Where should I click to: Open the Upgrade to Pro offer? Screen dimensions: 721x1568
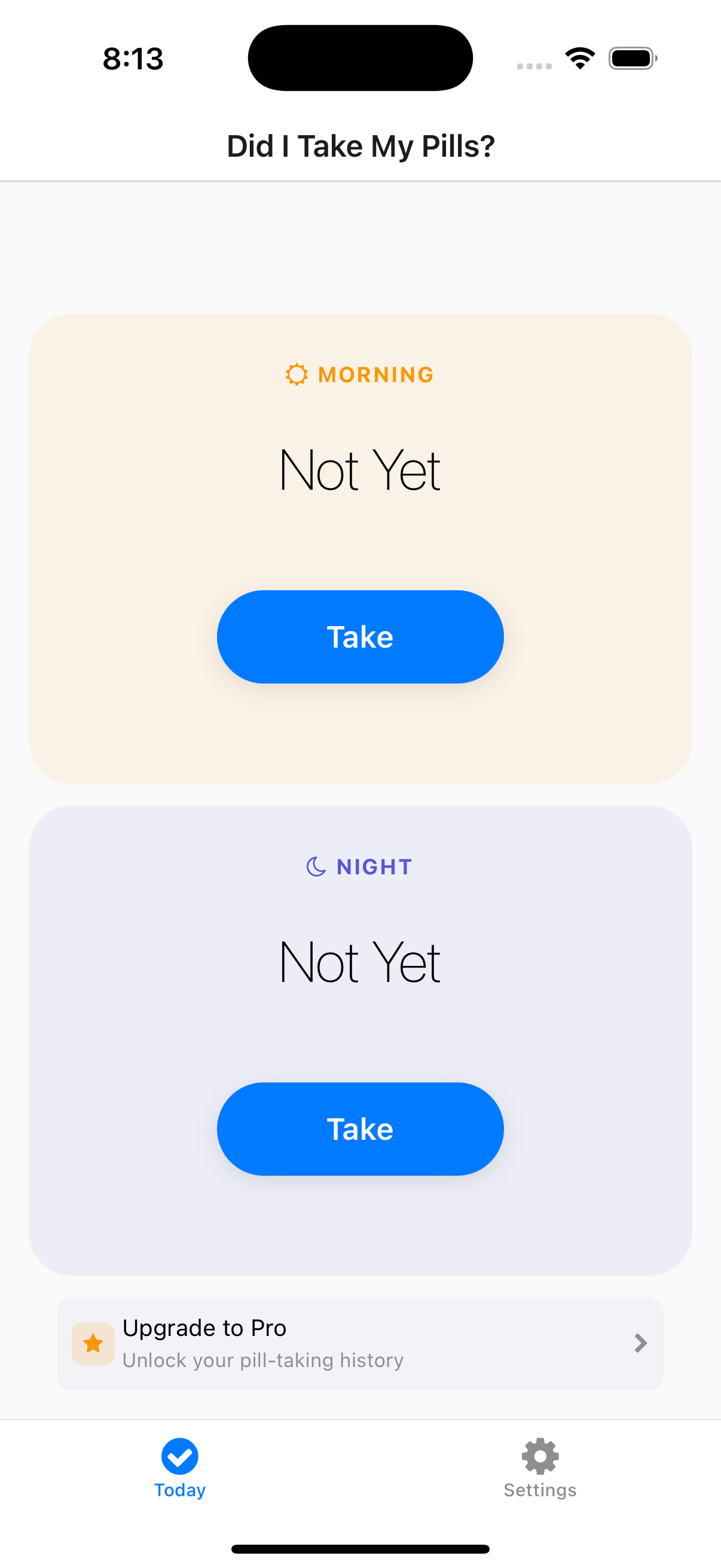(x=360, y=1343)
